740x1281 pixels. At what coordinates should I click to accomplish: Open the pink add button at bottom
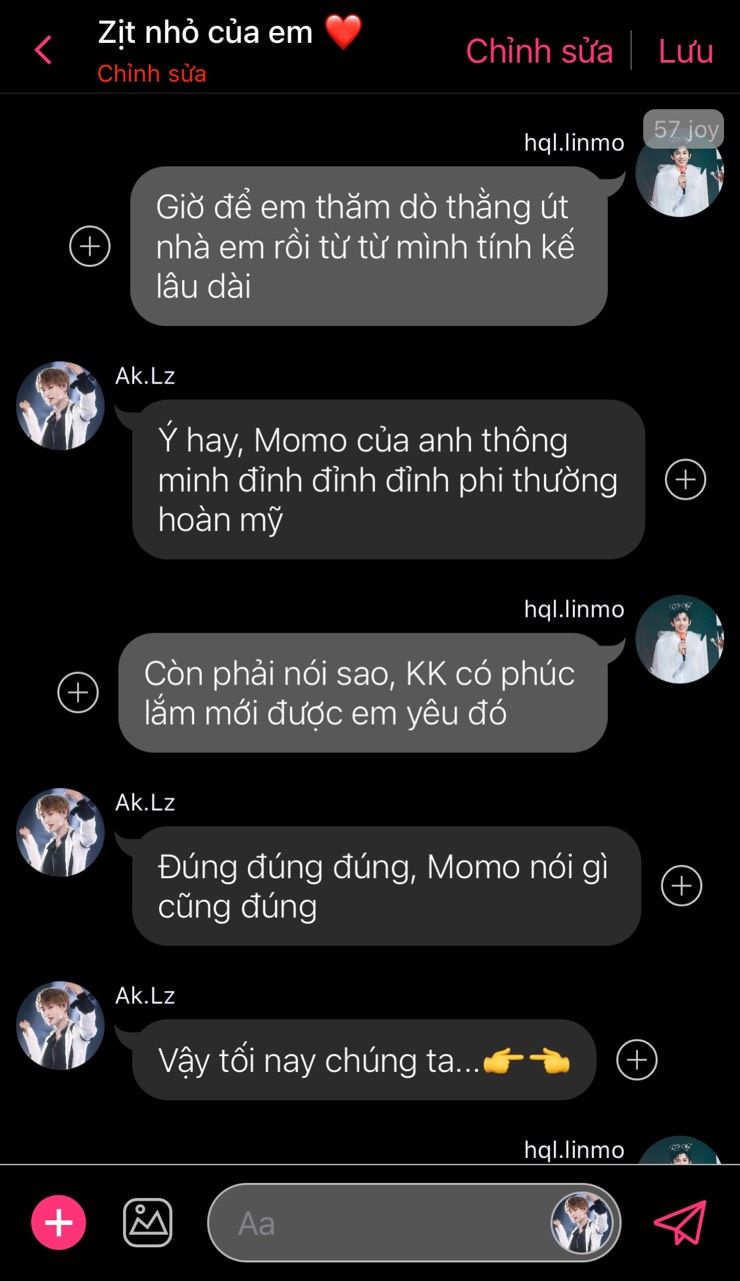(59, 1222)
